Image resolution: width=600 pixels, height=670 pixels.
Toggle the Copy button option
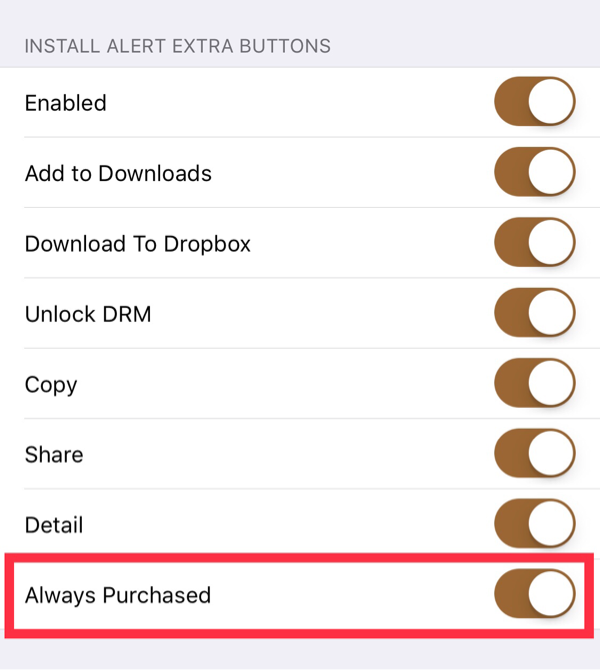click(x=535, y=384)
